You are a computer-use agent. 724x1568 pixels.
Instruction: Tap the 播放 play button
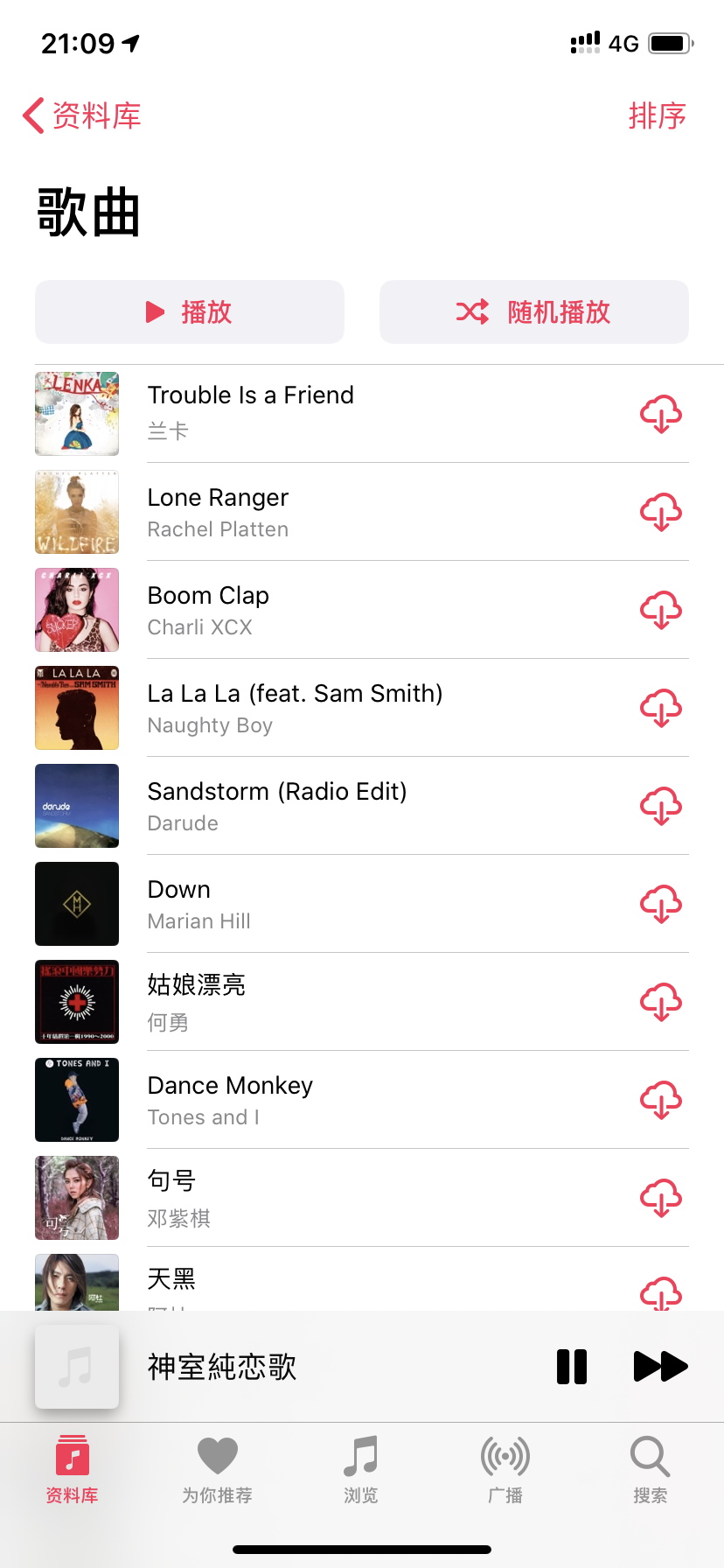coord(190,312)
